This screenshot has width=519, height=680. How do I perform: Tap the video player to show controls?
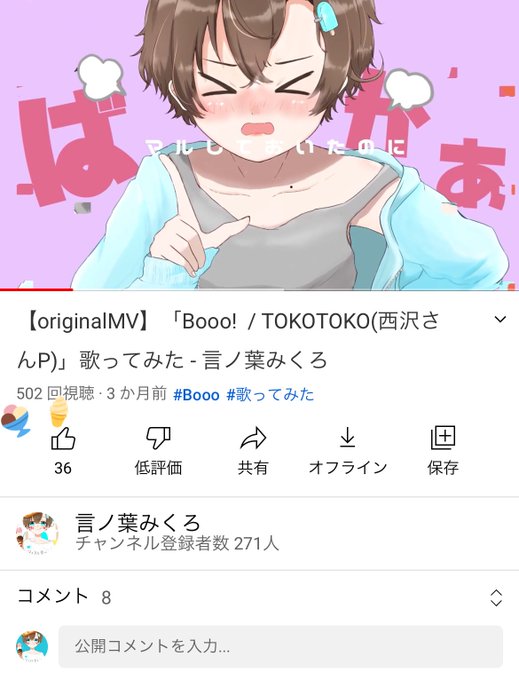(x=259, y=144)
